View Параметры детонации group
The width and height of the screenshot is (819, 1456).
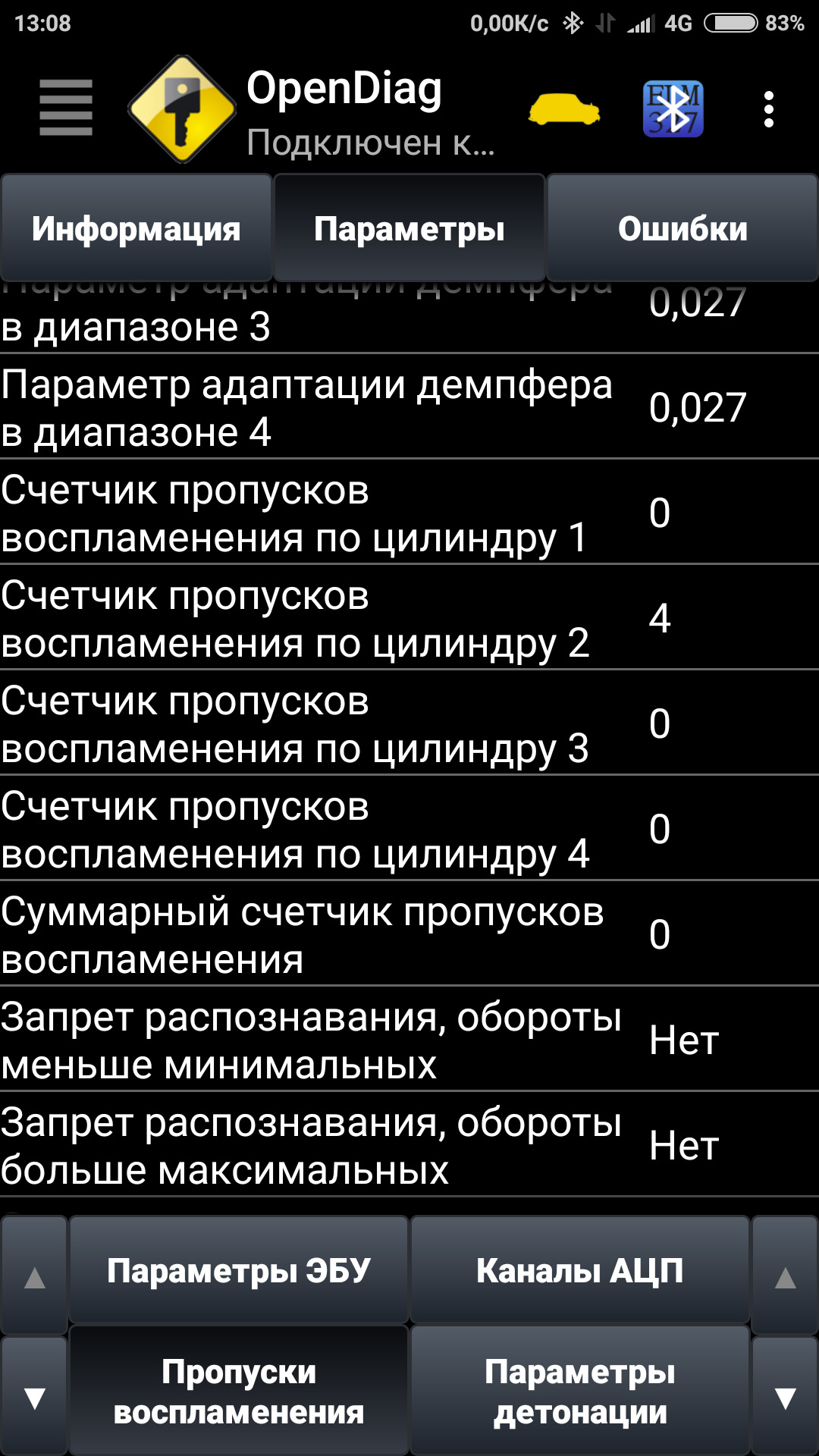coord(580,1392)
